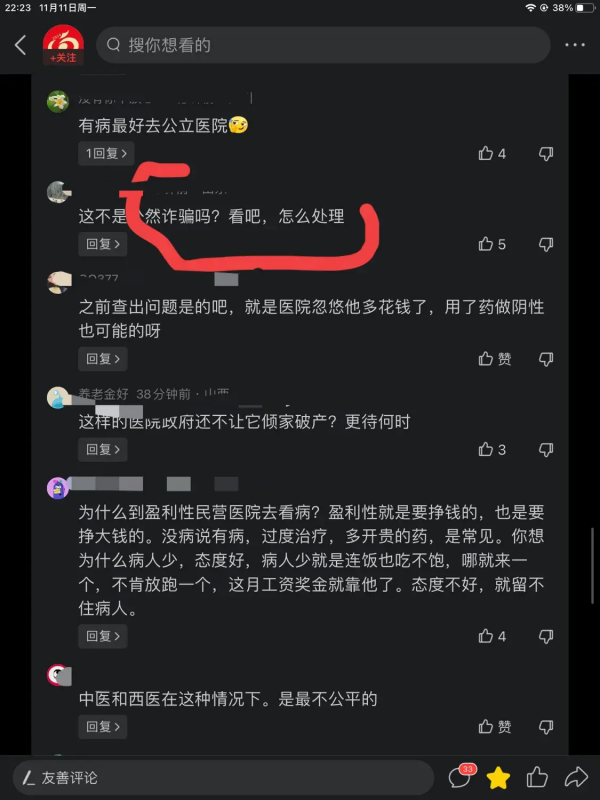Expand 1回复 under 有病最好去公立医院 comment

click(106, 153)
